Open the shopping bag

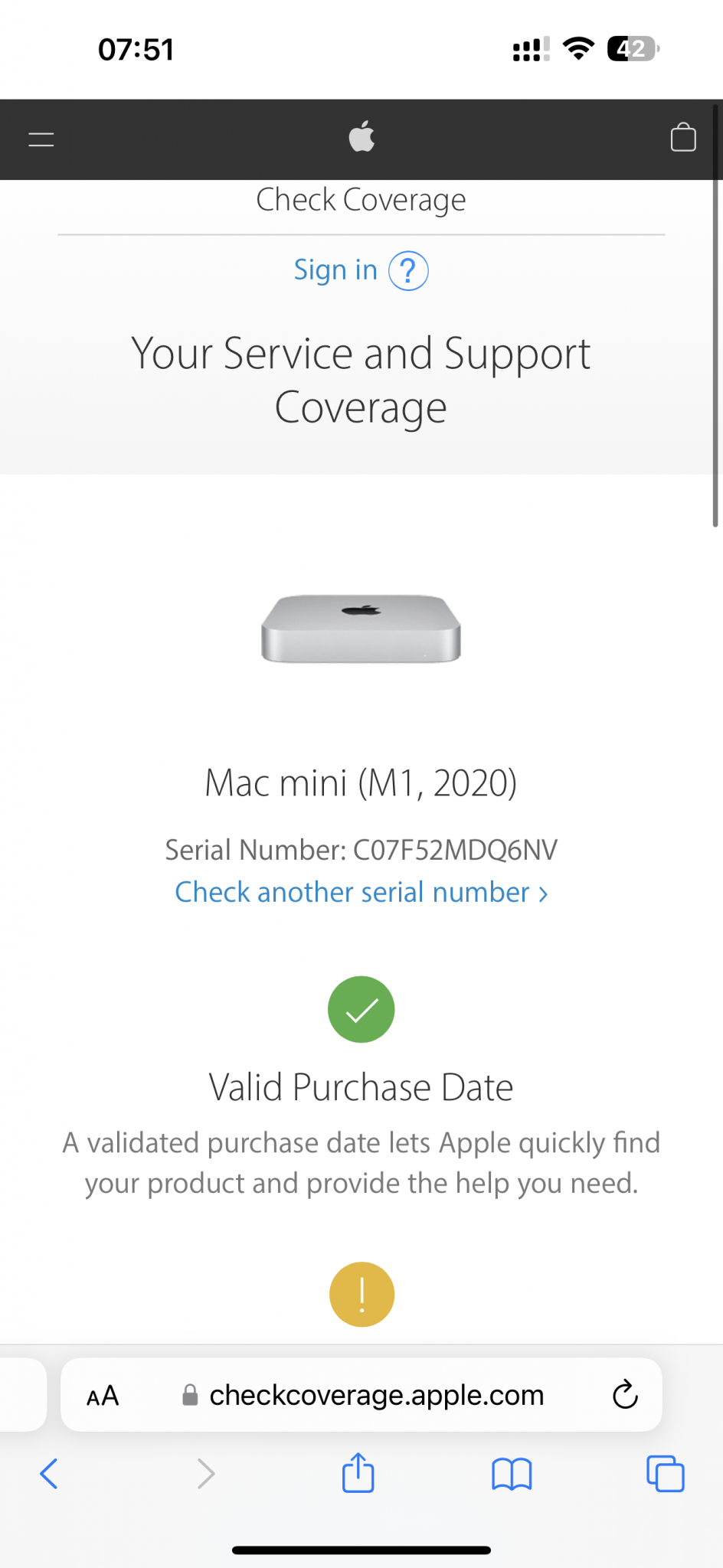[x=682, y=138]
